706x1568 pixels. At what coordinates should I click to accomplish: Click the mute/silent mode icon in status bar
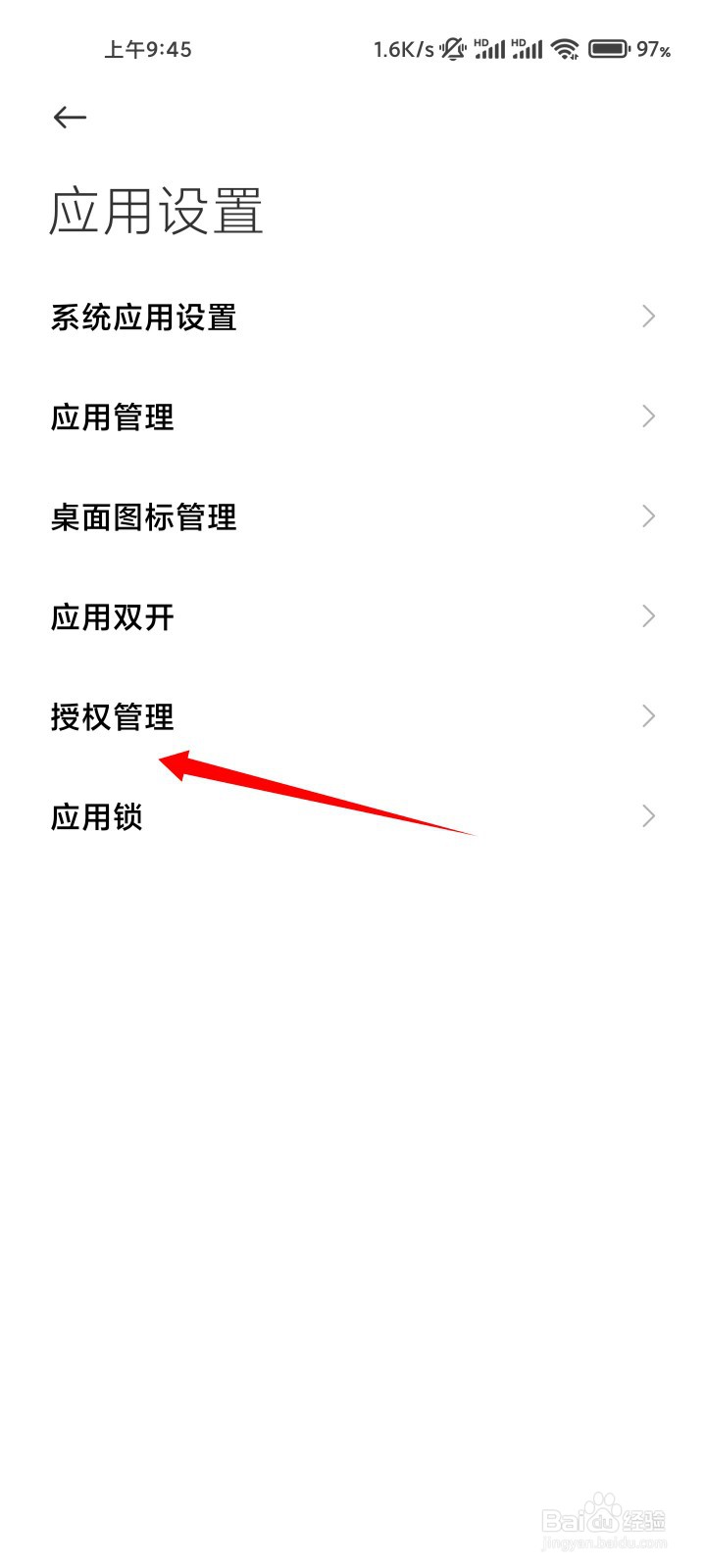[x=453, y=49]
